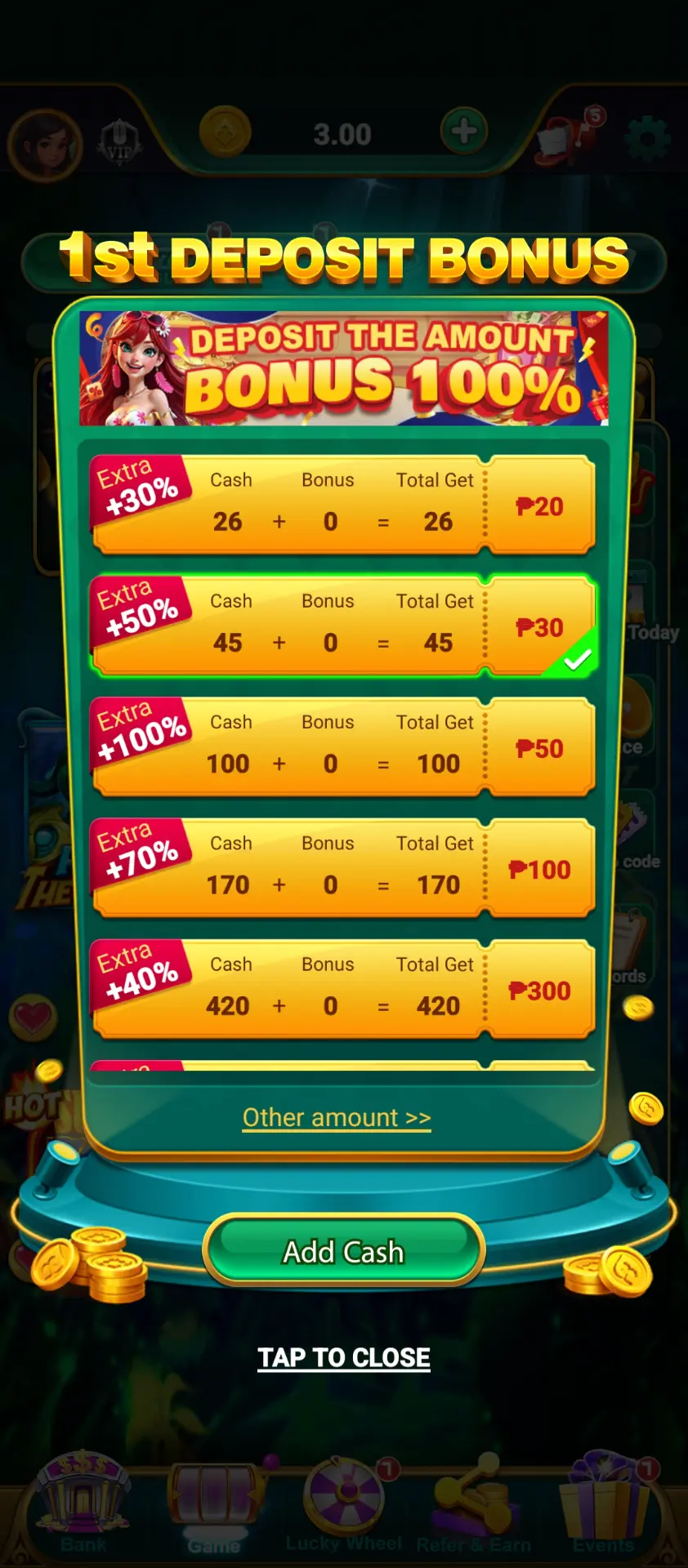Tap the Add Cash button

click(344, 1250)
